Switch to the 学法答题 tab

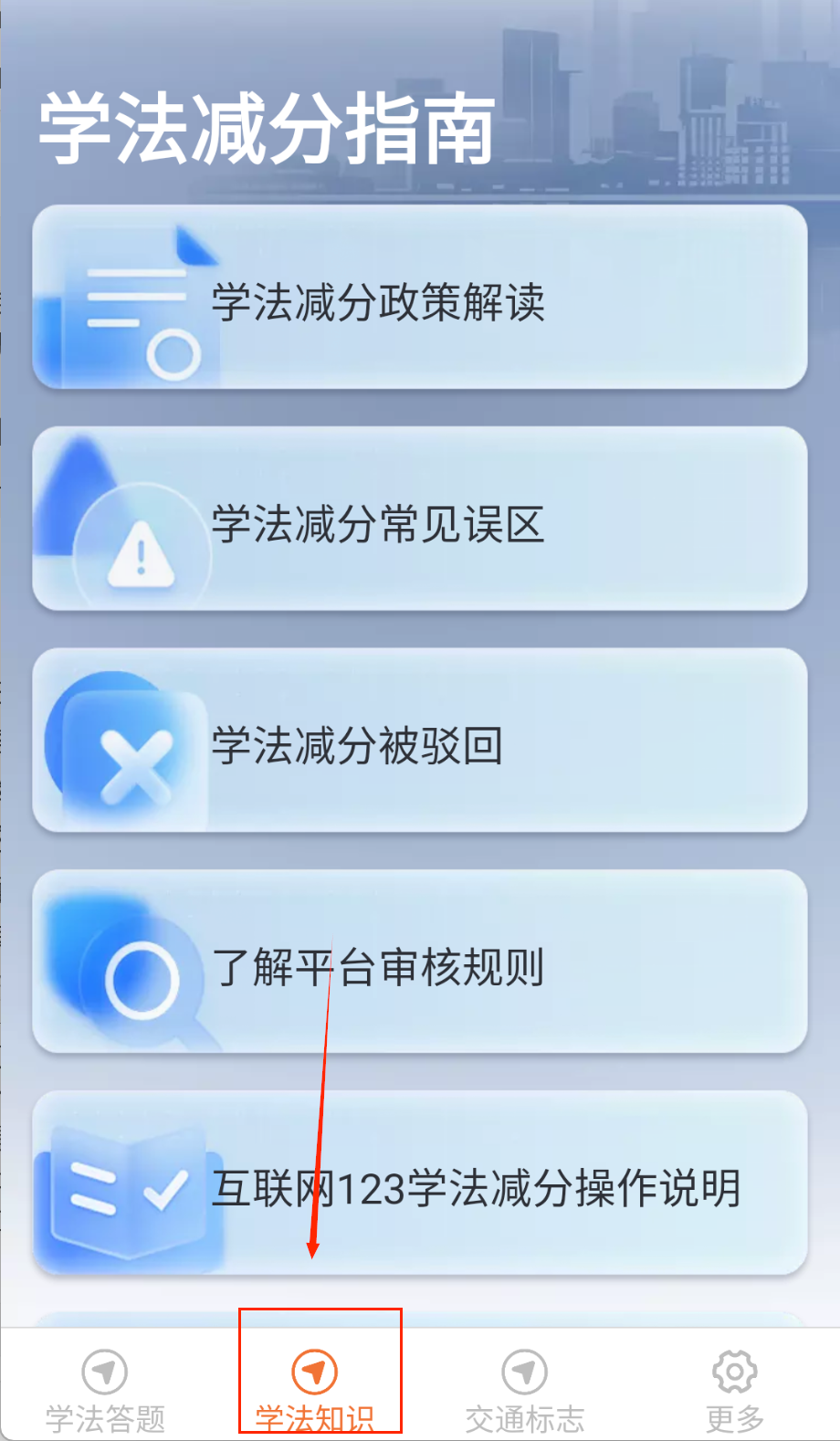(105, 1390)
